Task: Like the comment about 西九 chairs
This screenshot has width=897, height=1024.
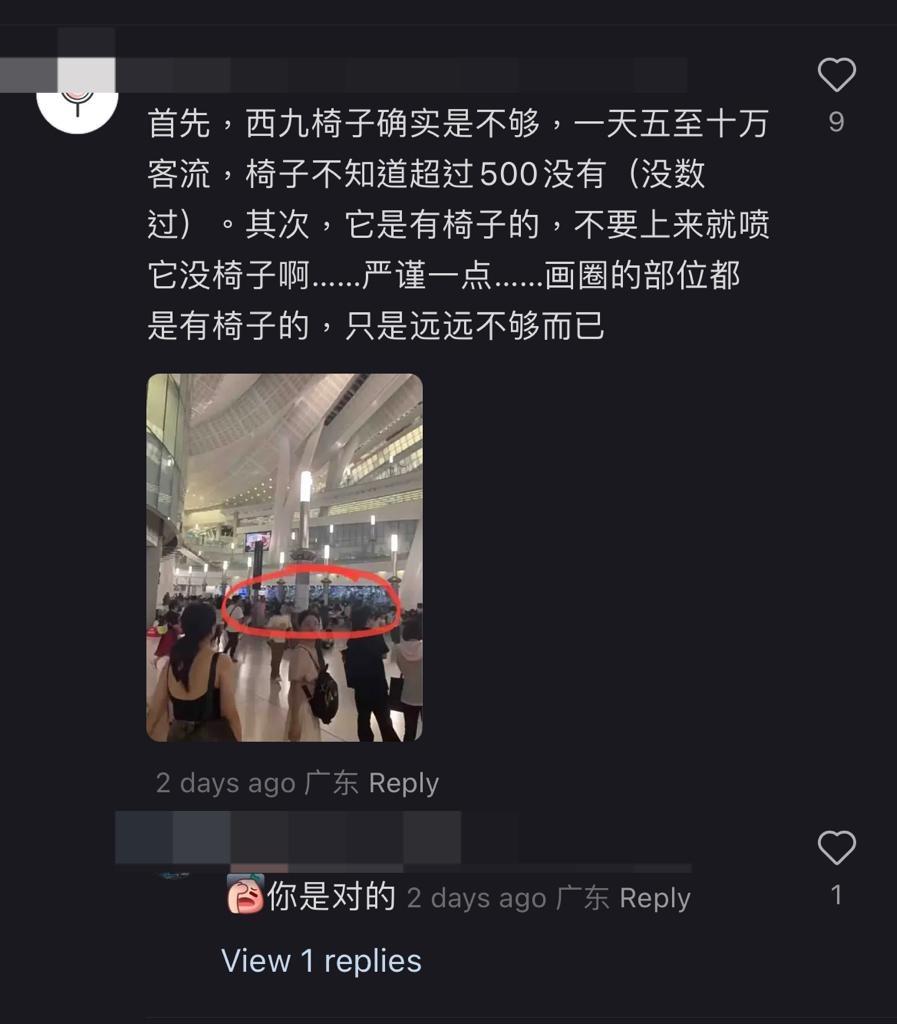Action: (836, 76)
